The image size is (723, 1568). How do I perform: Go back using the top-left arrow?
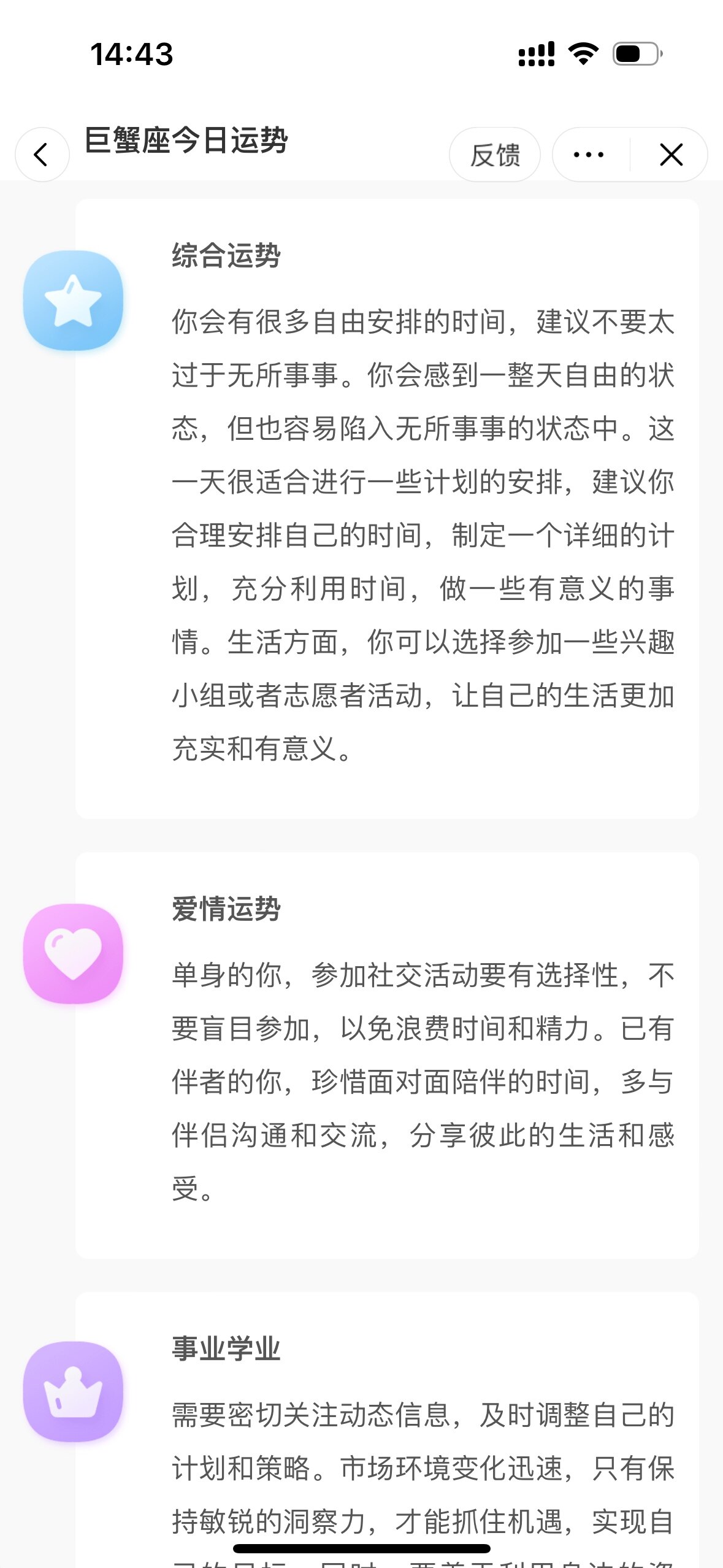click(42, 155)
